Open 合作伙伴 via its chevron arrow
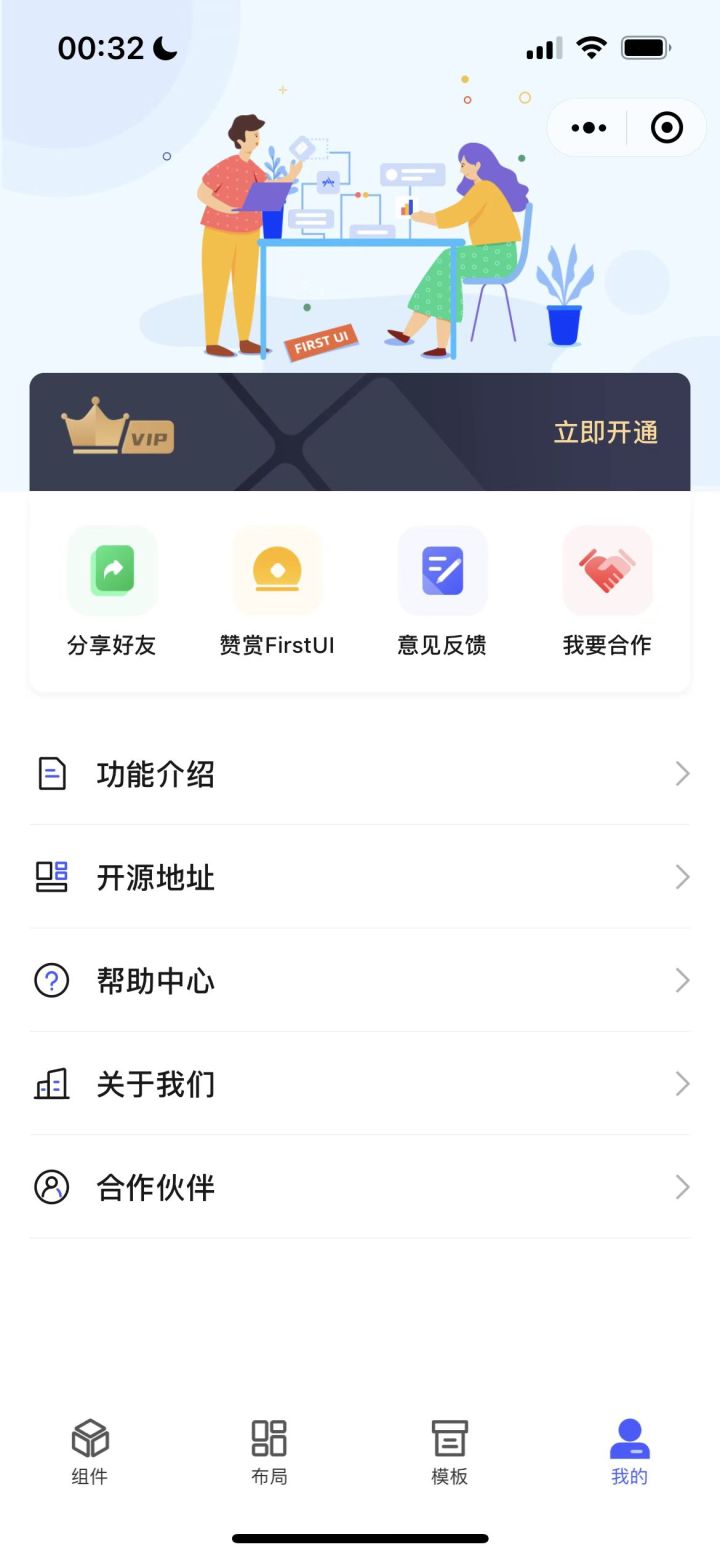The width and height of the screenshot is (720, 1558). pyautogui.click(x=682, y=1187)
